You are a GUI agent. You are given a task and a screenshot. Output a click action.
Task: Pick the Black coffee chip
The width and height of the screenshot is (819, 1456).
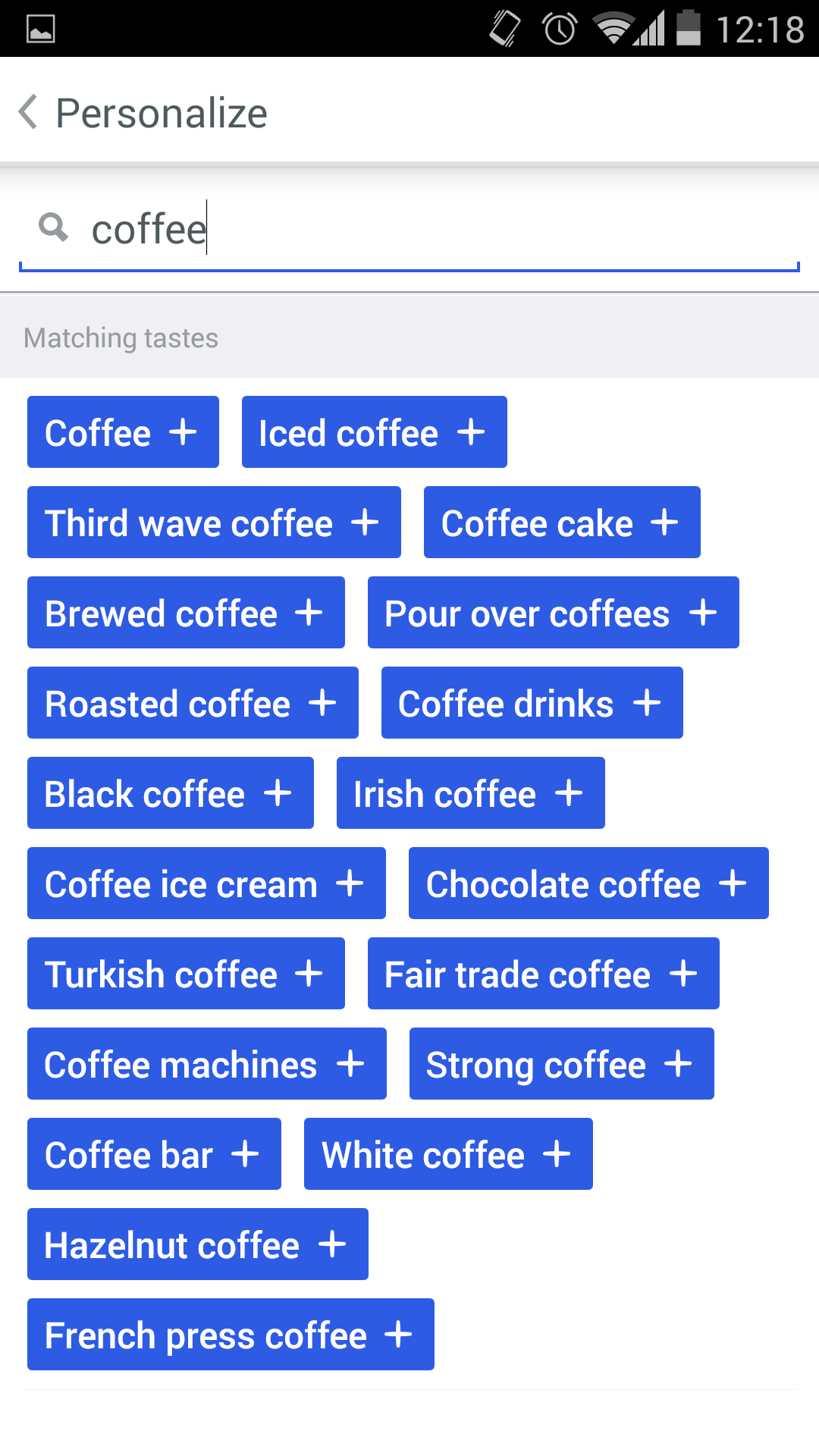tap(171, 793)
